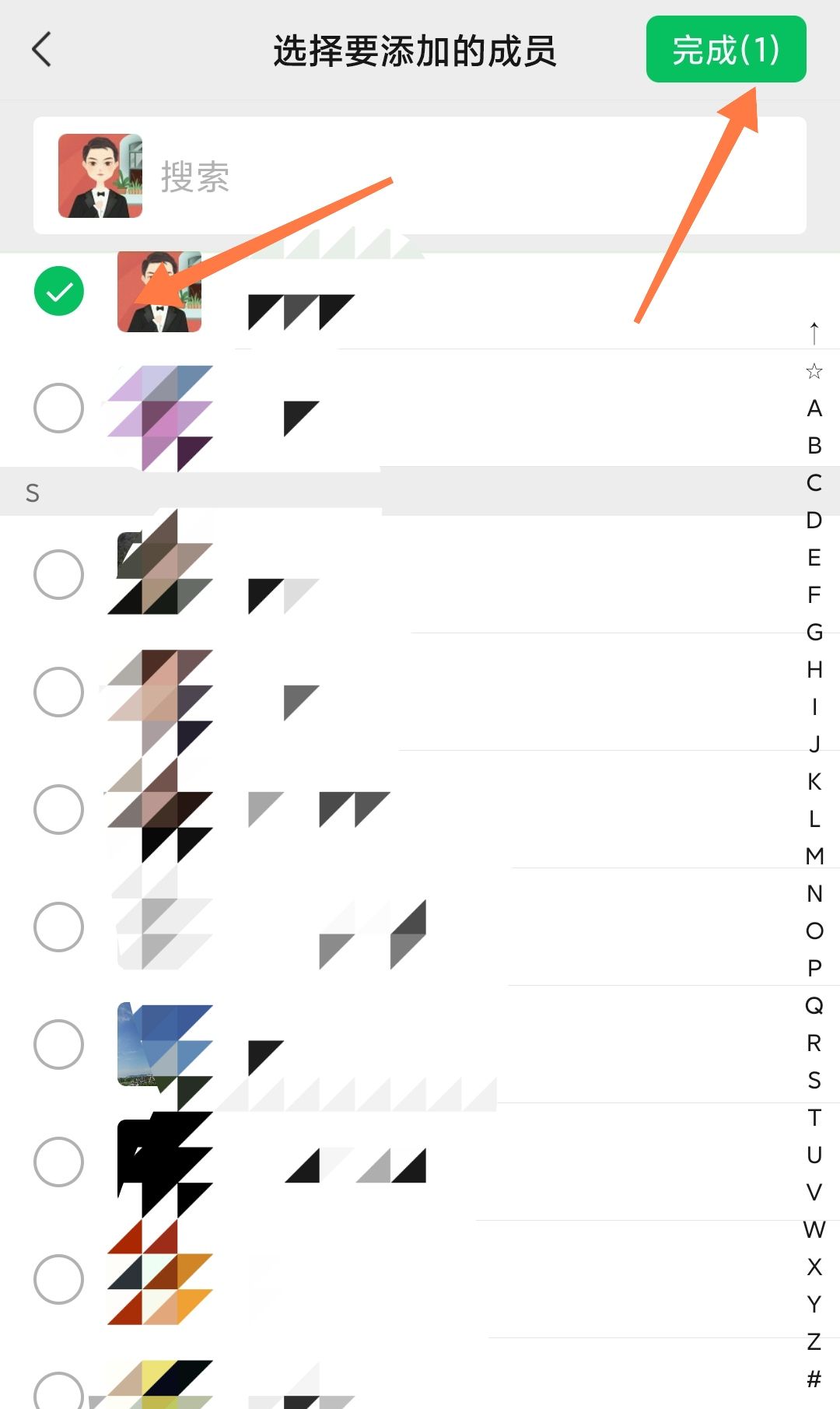
Task: Select the contact below the S header
Action: point(58,574)
